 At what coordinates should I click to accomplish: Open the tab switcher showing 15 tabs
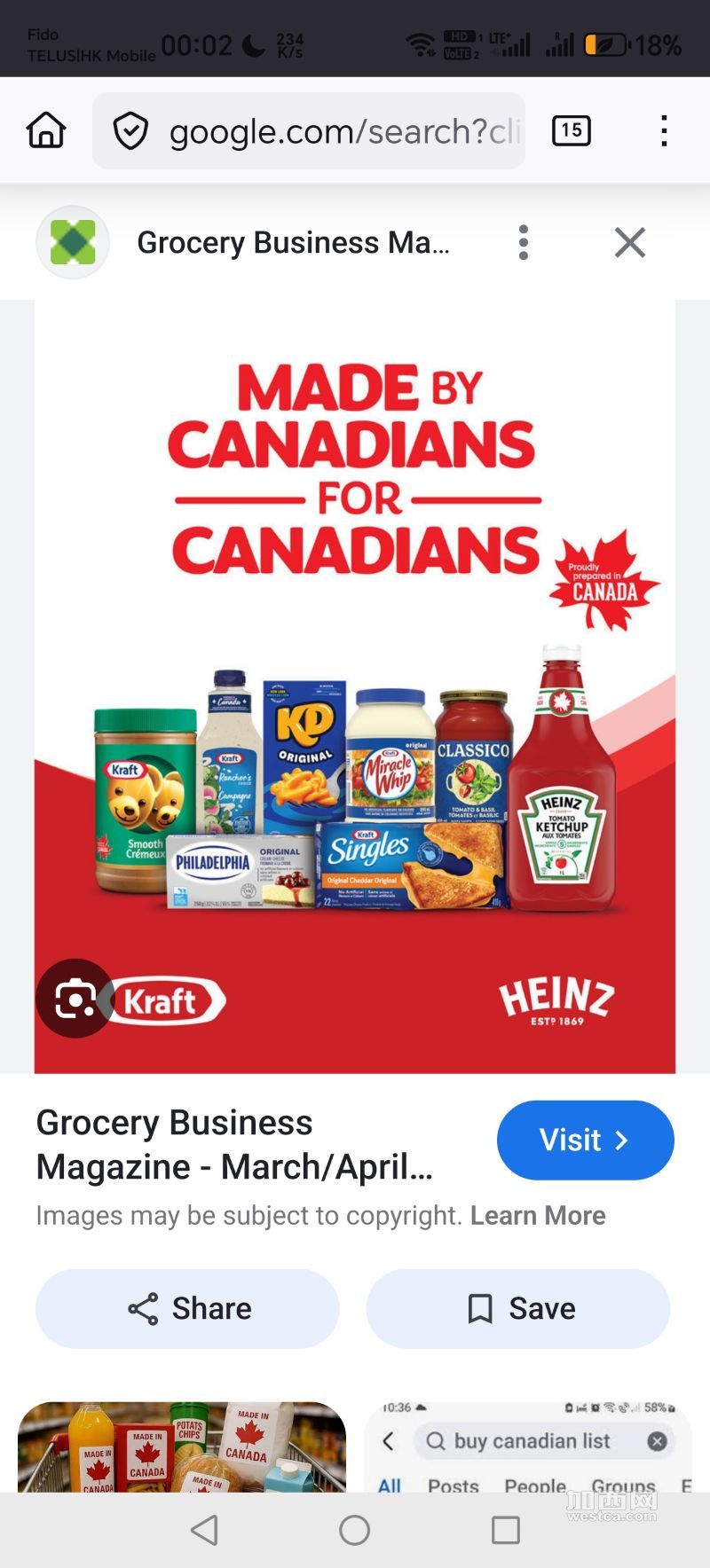[x=572, y=131]
